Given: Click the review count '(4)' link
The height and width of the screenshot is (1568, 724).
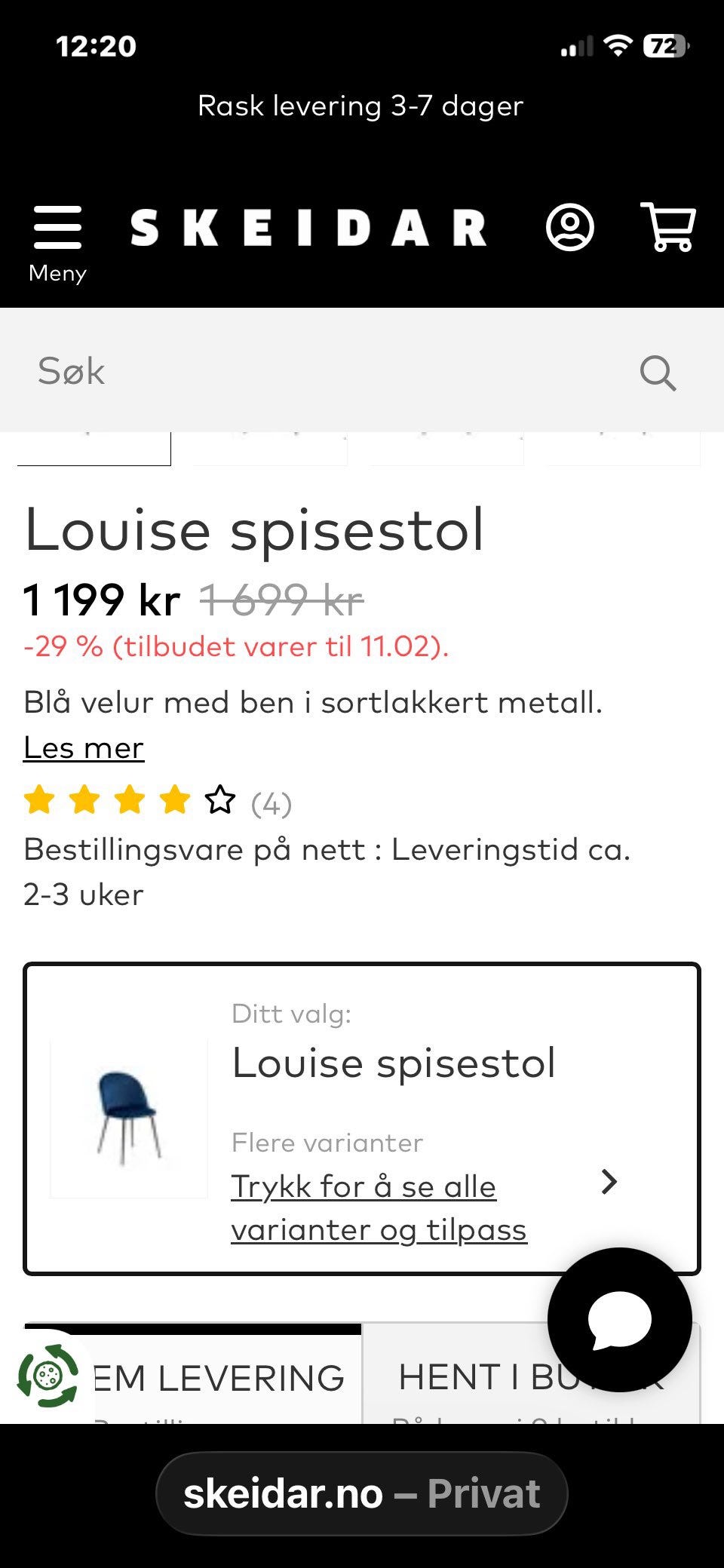Looking at the screenshot, I should click(x=271, y=803).
